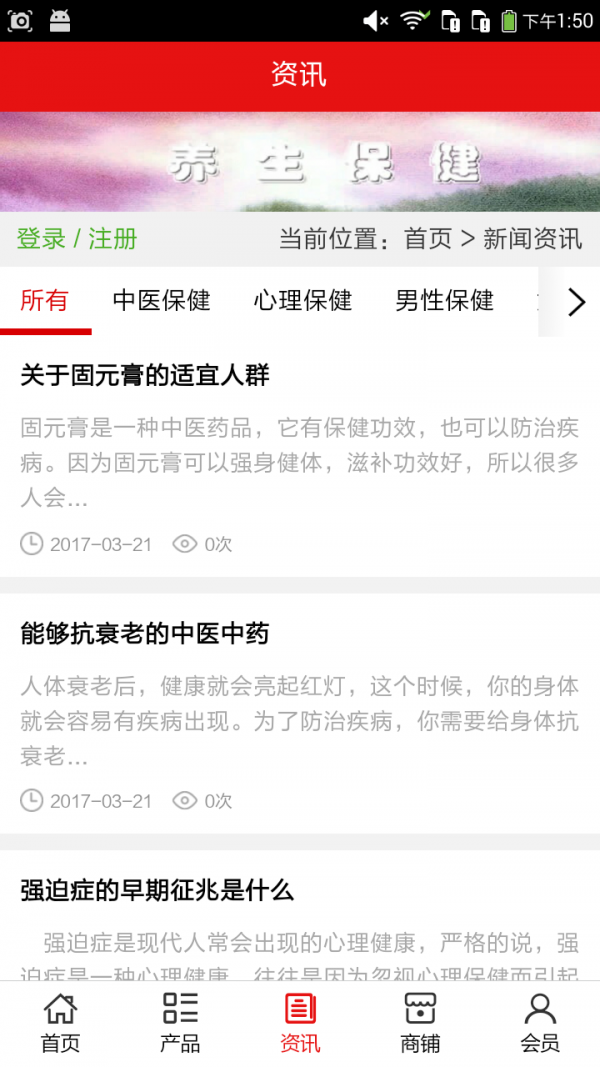
Task: Switch to 男性保健 tab
Action: click(444, 300)
